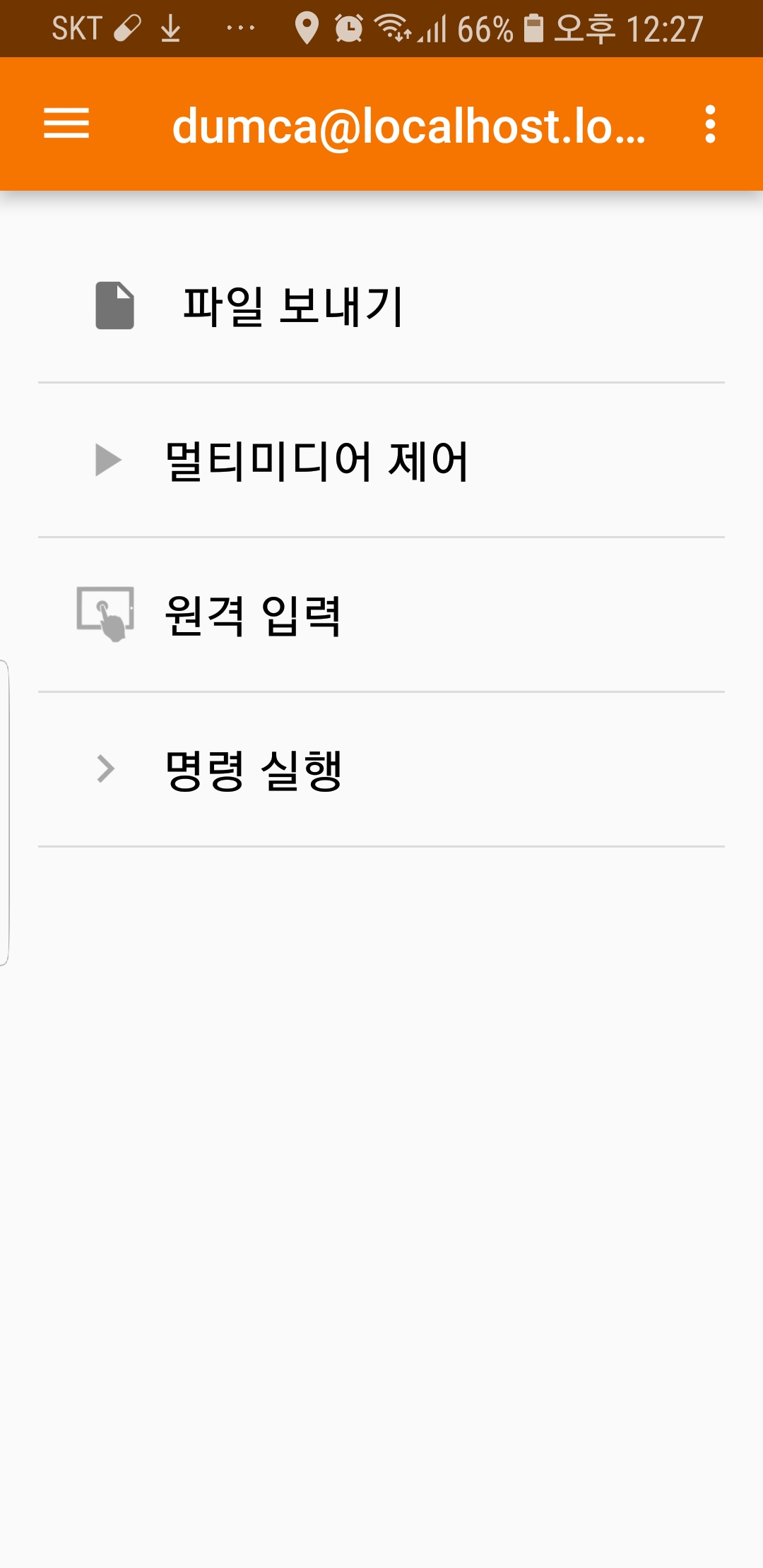This screenshot has height=1568, width=763.
Task: Open 멀티미디어 제어 media control
Action: (381, 461)
